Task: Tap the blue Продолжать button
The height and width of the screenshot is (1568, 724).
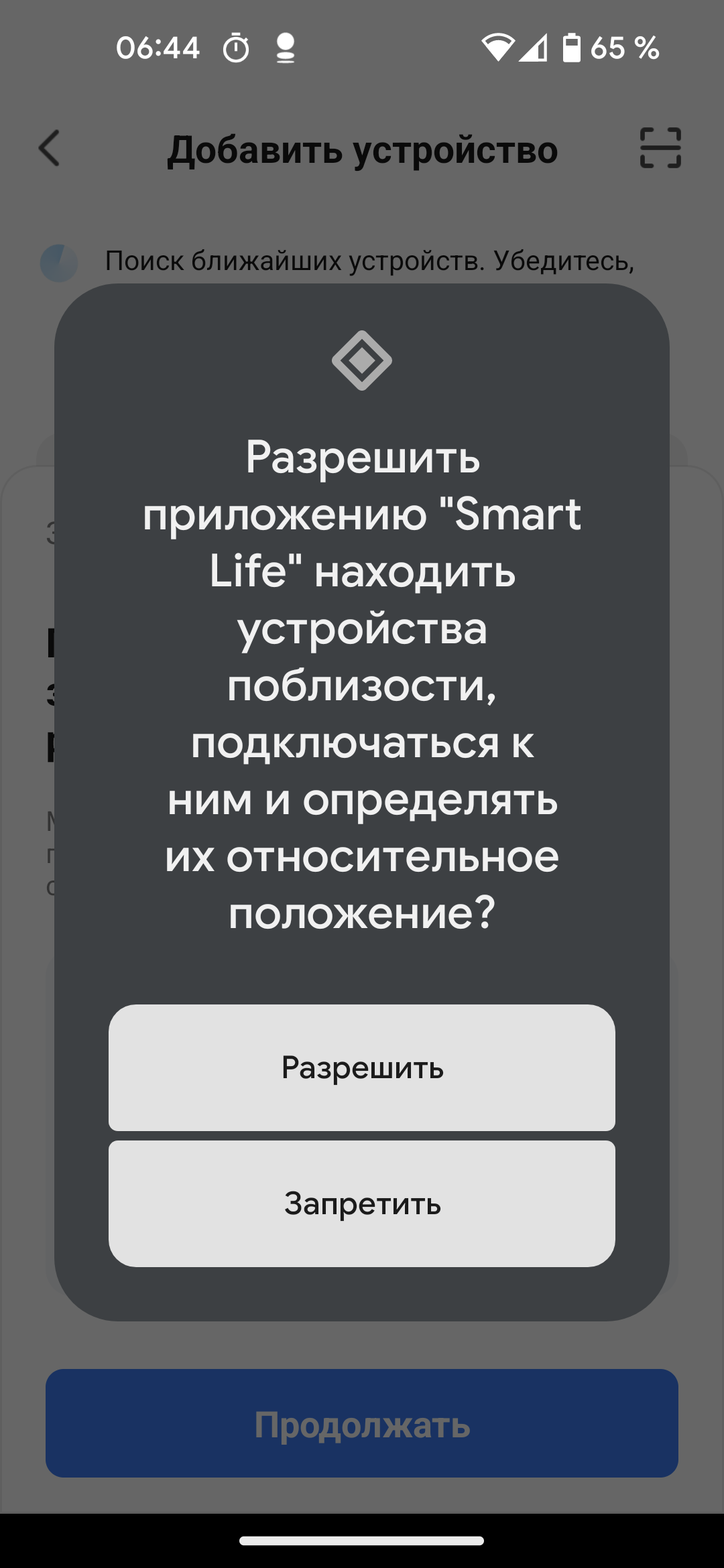Action: 362,1423
